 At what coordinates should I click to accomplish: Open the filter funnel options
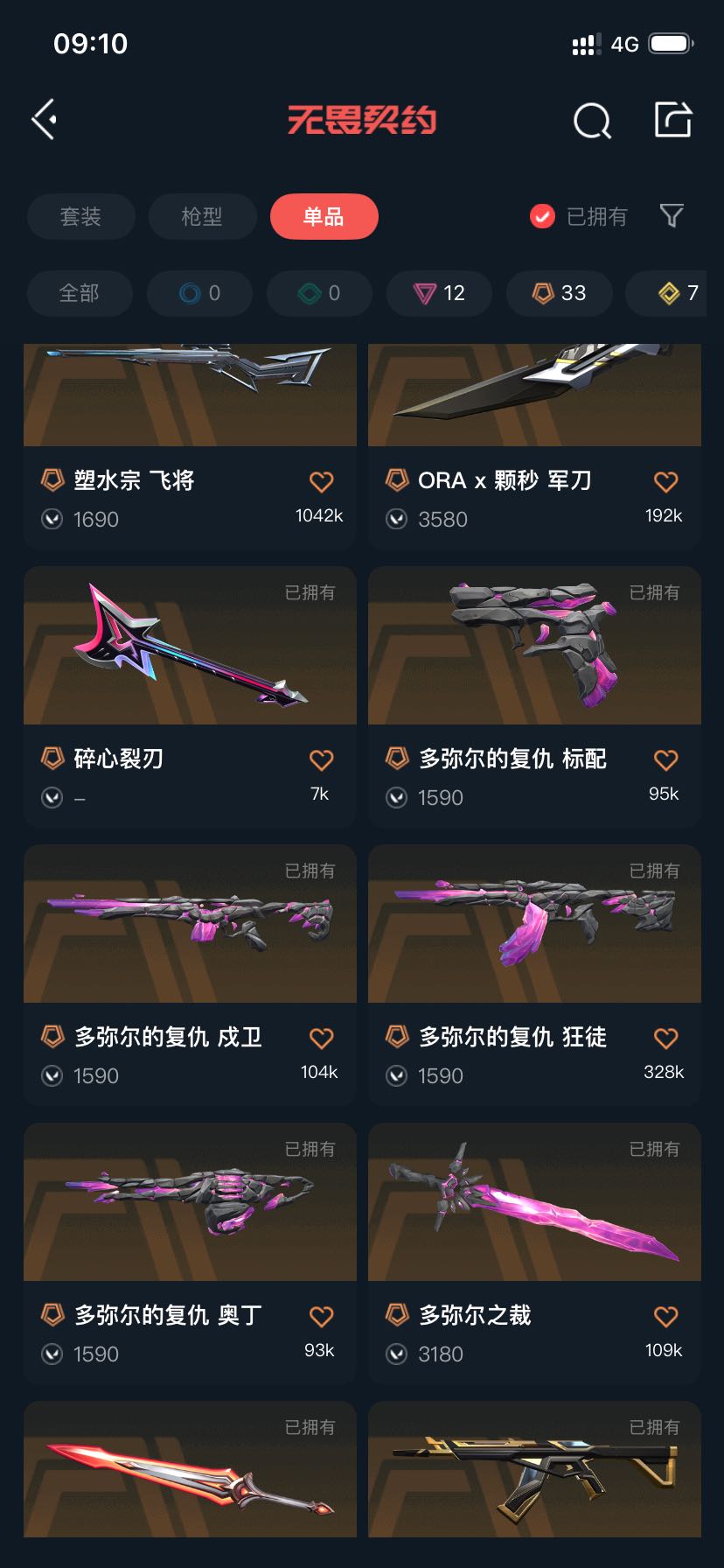(672, 216)
